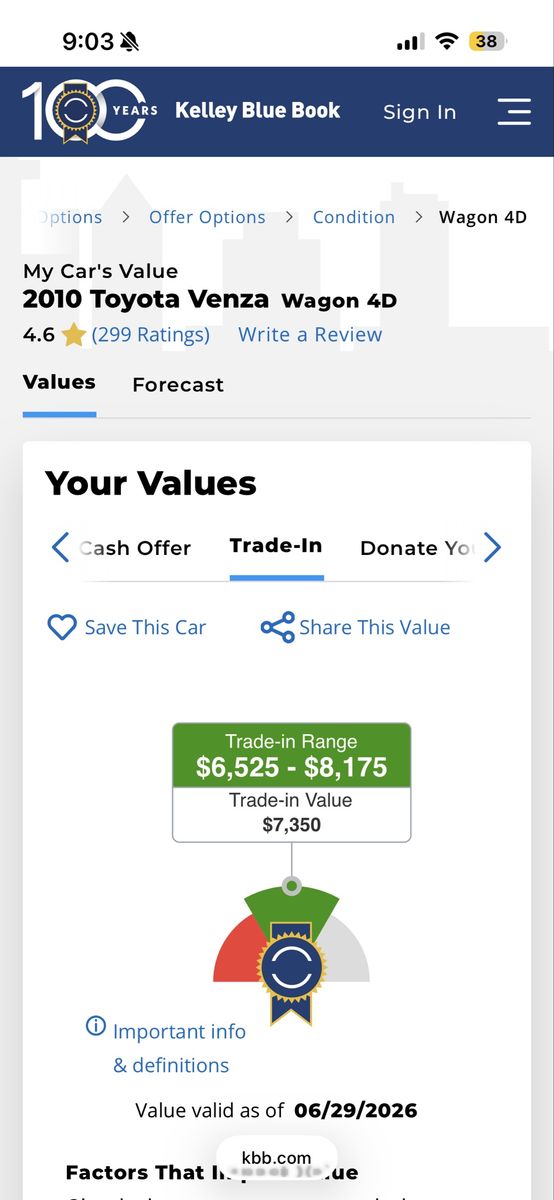Switch to Donate Your Car tab
554x1200 pixels.
(417, 548)
